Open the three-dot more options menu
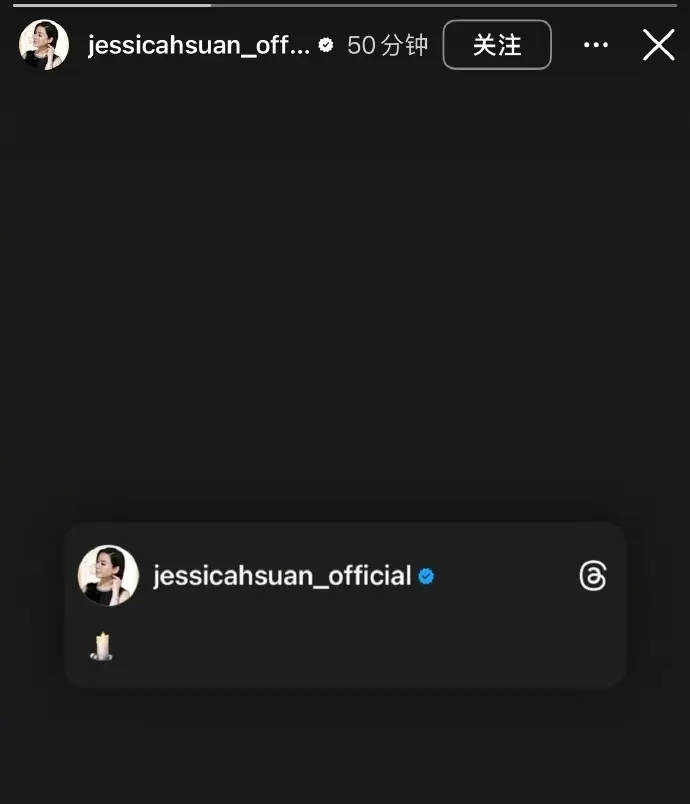This screenshot has width=690, height=804. click(596, 45)
